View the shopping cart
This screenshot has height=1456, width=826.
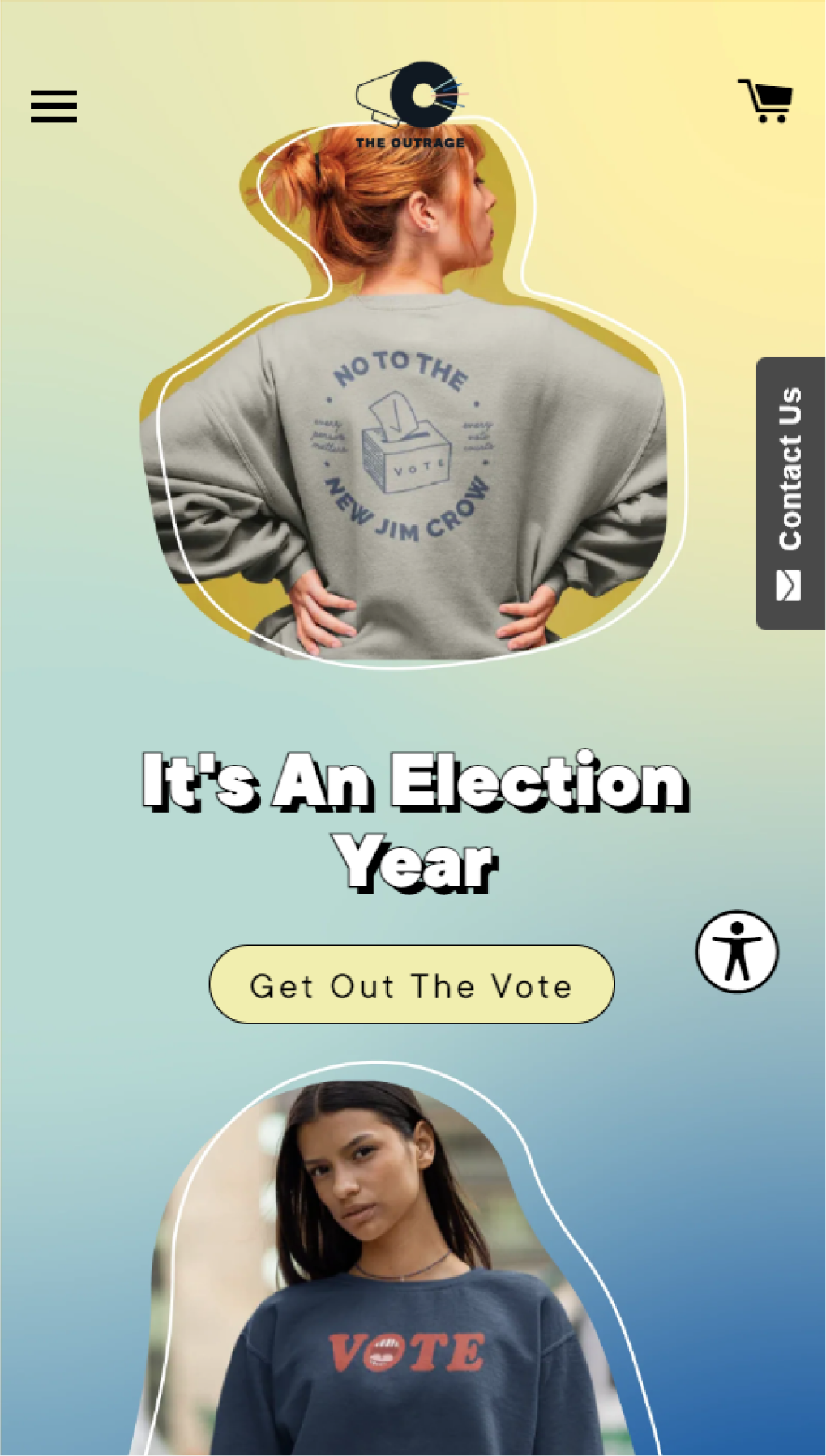[x=765, y=101]
